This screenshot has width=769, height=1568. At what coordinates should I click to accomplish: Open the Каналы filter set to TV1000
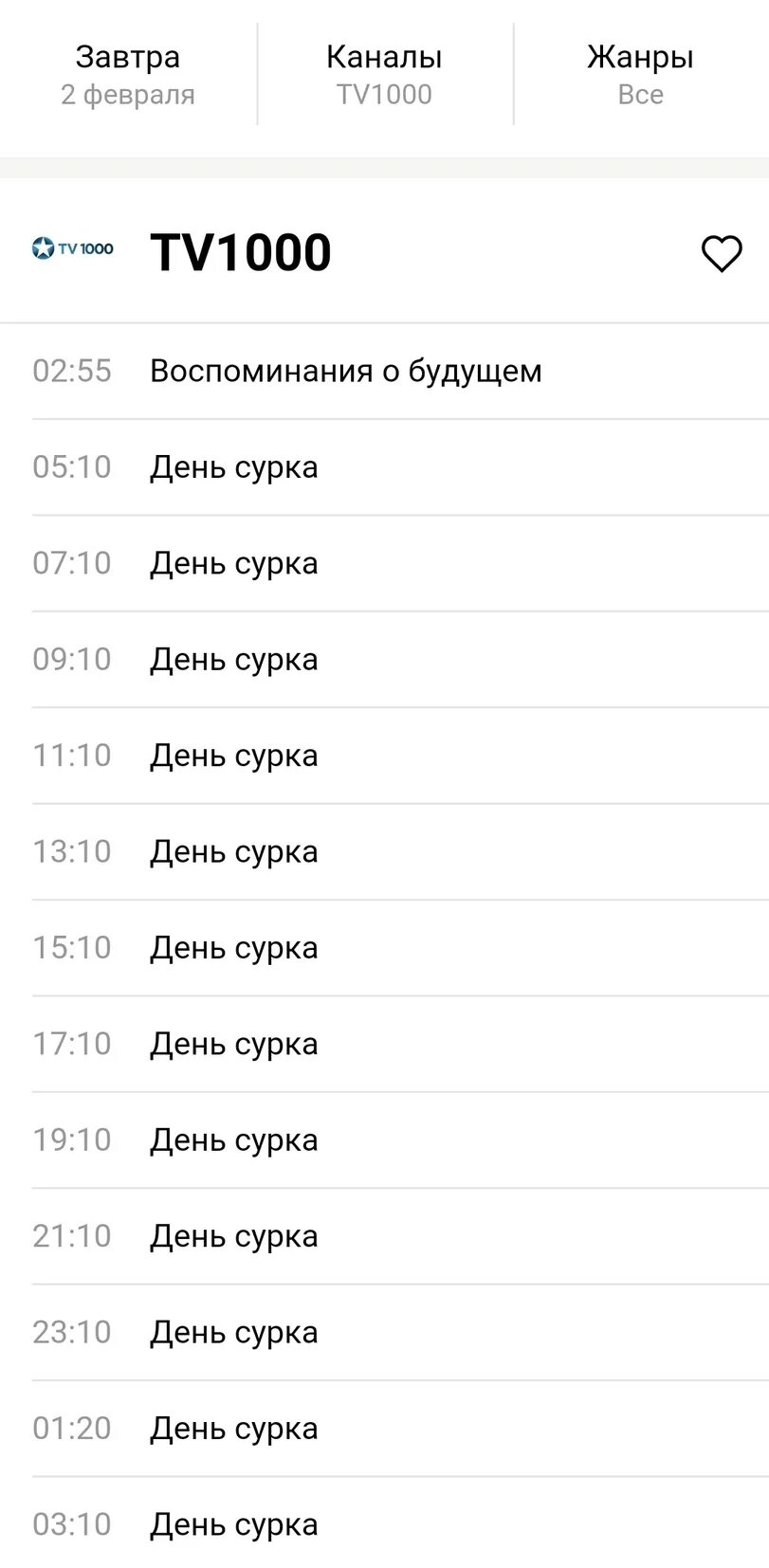[x=384, y=74]
